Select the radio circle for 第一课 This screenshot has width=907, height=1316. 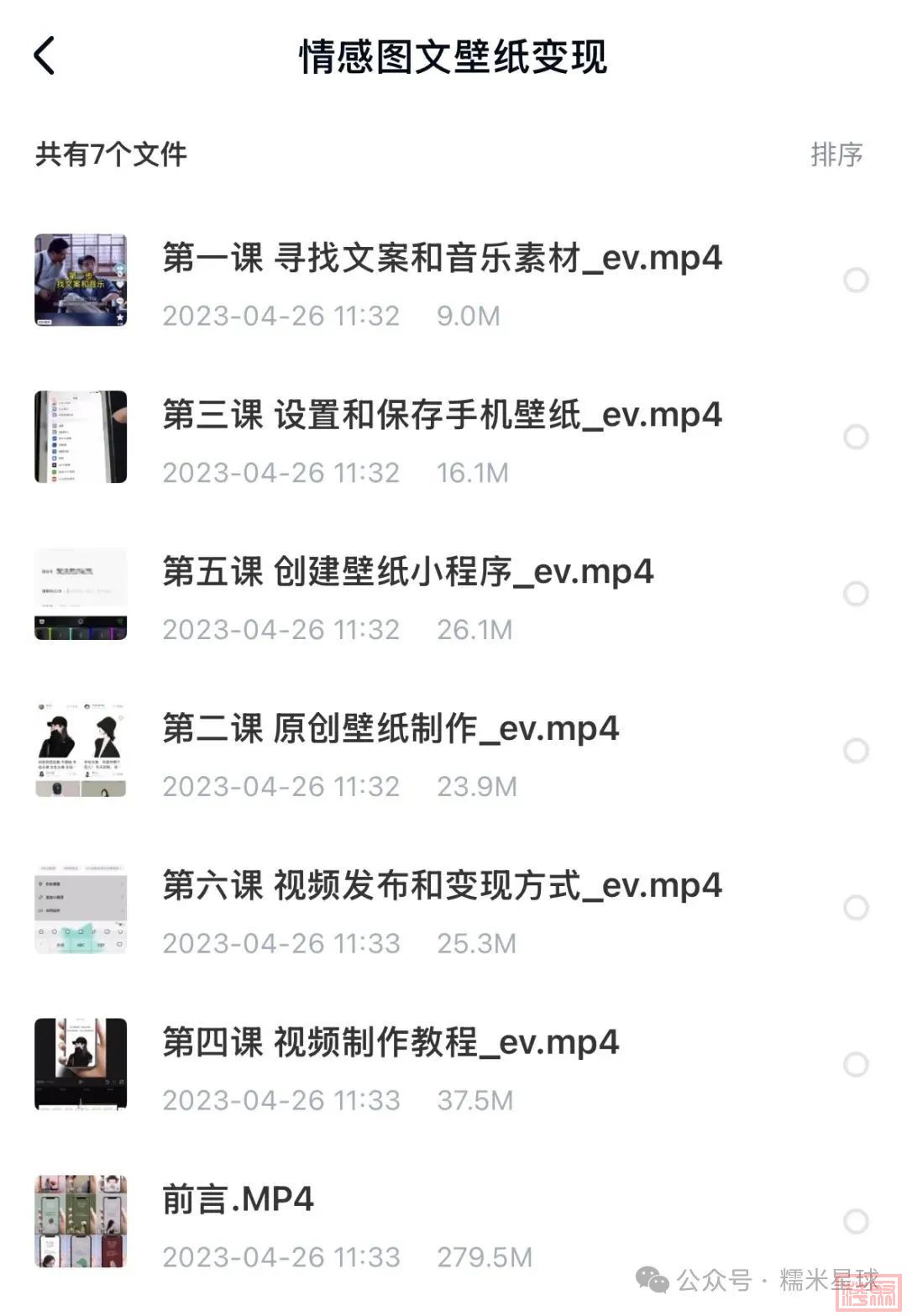click(x=855, y=281)
